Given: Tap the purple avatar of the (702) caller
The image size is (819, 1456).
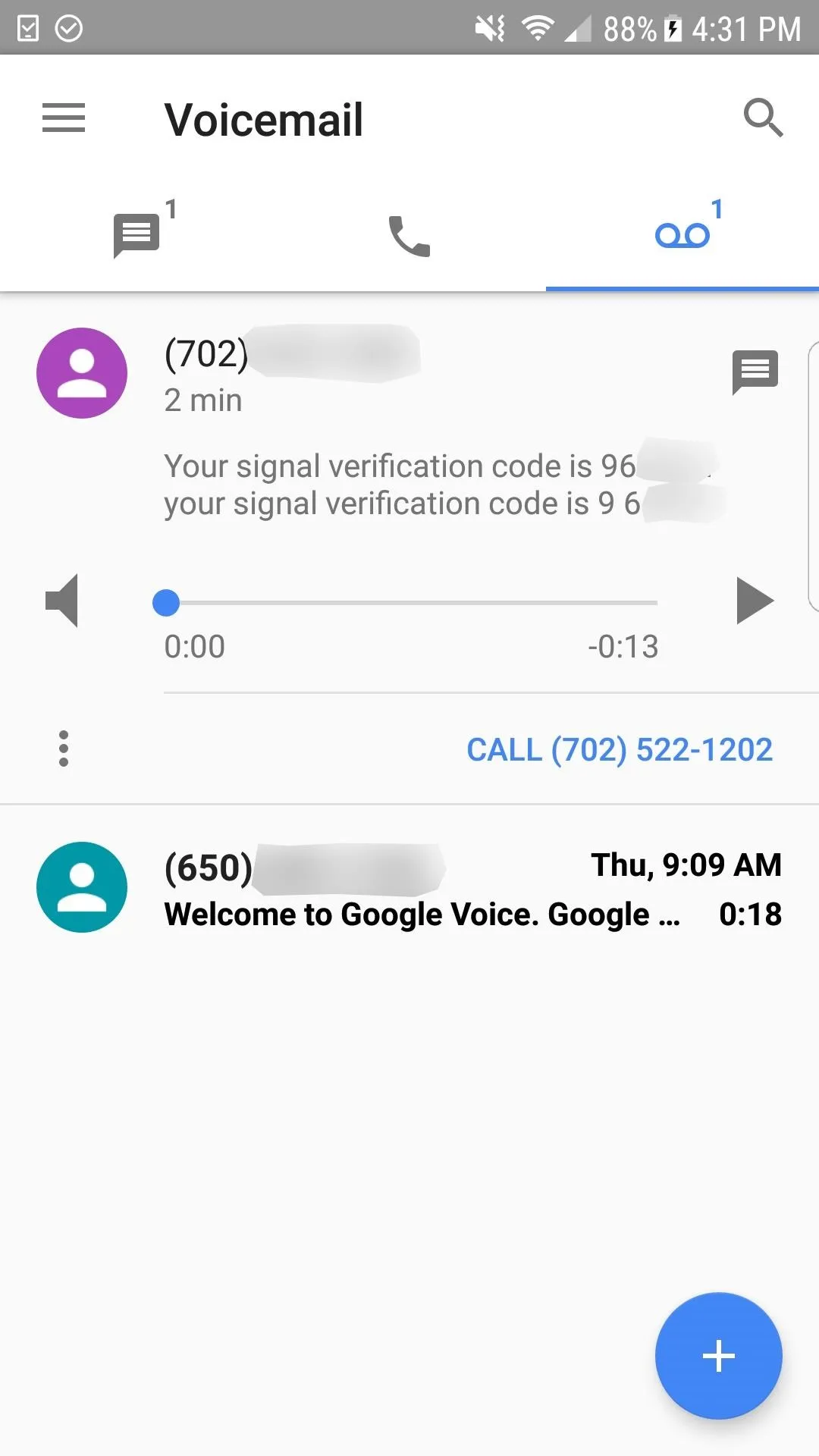Looking at the screenshot, I should point(82,373).
